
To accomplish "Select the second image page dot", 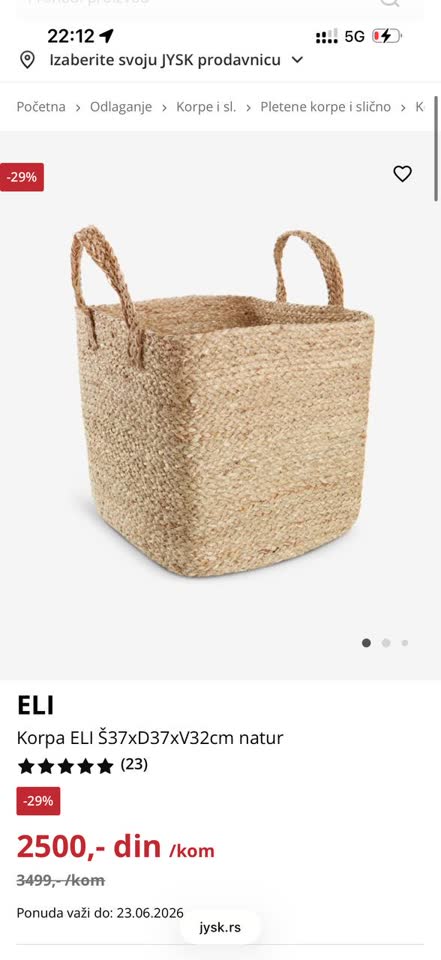I will pyautogui.click(x=386, y=643).
